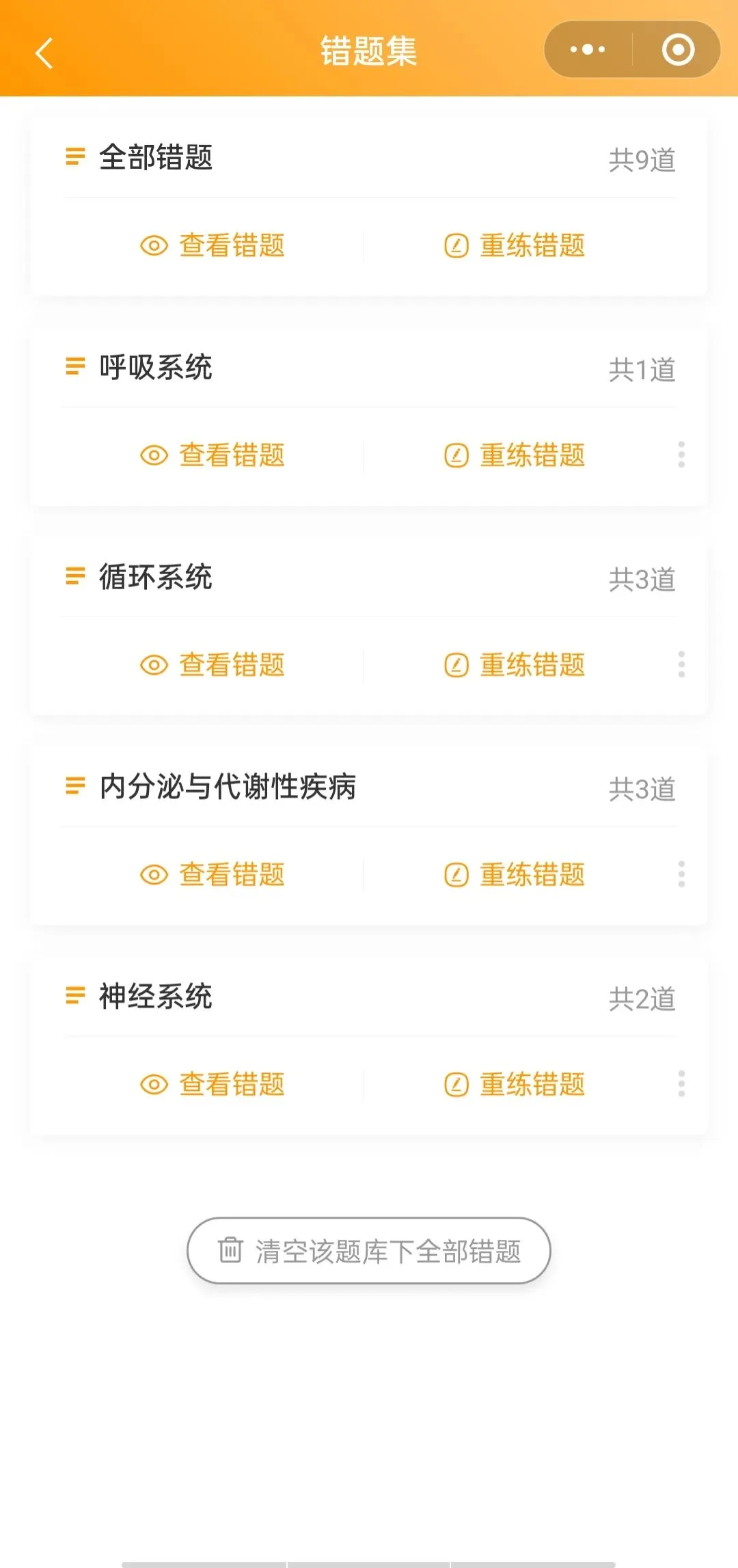View wrong questions for 神经系统

pos(213,1085)
